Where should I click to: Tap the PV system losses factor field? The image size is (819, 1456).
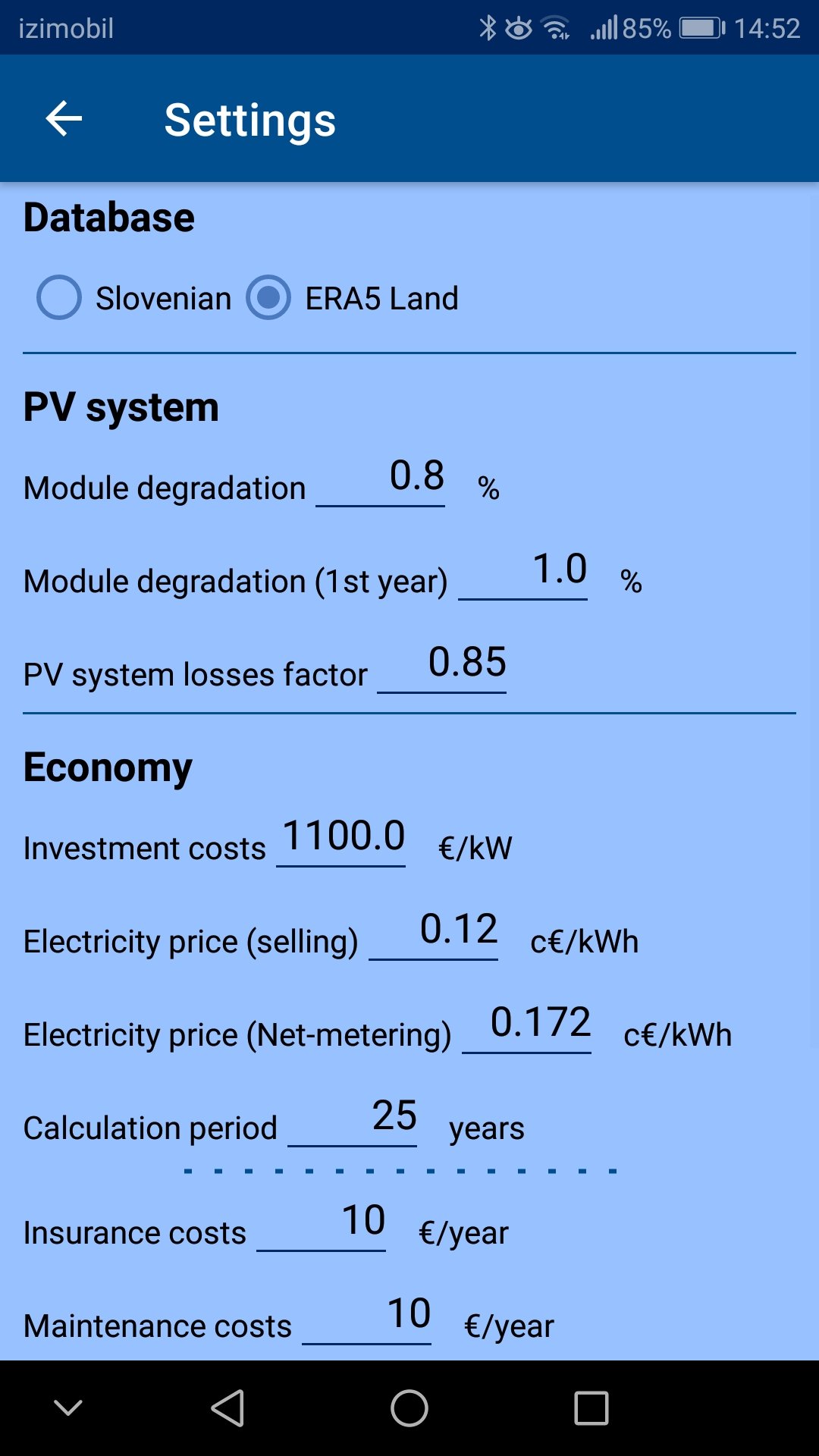(x=442, y=666)
